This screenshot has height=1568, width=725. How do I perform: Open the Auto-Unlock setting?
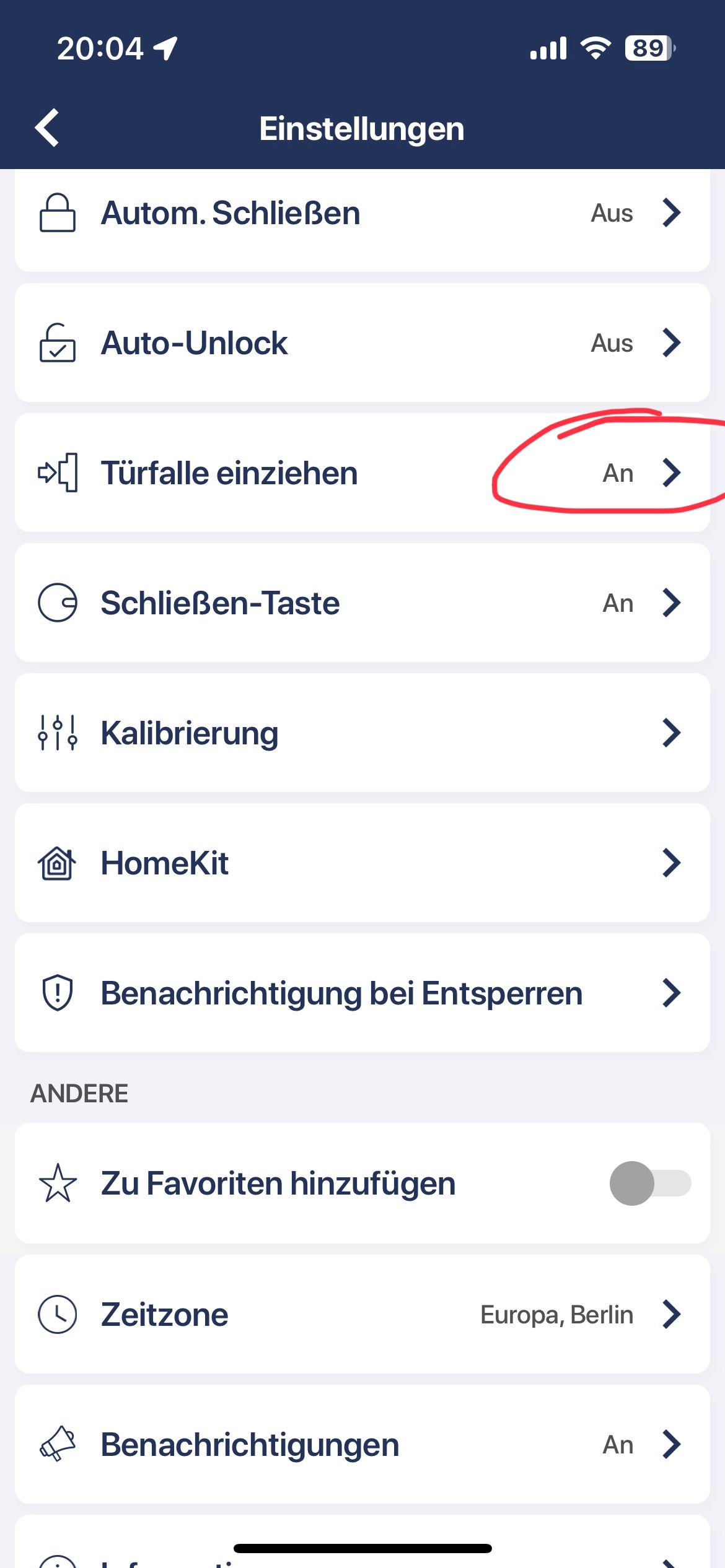362,343
